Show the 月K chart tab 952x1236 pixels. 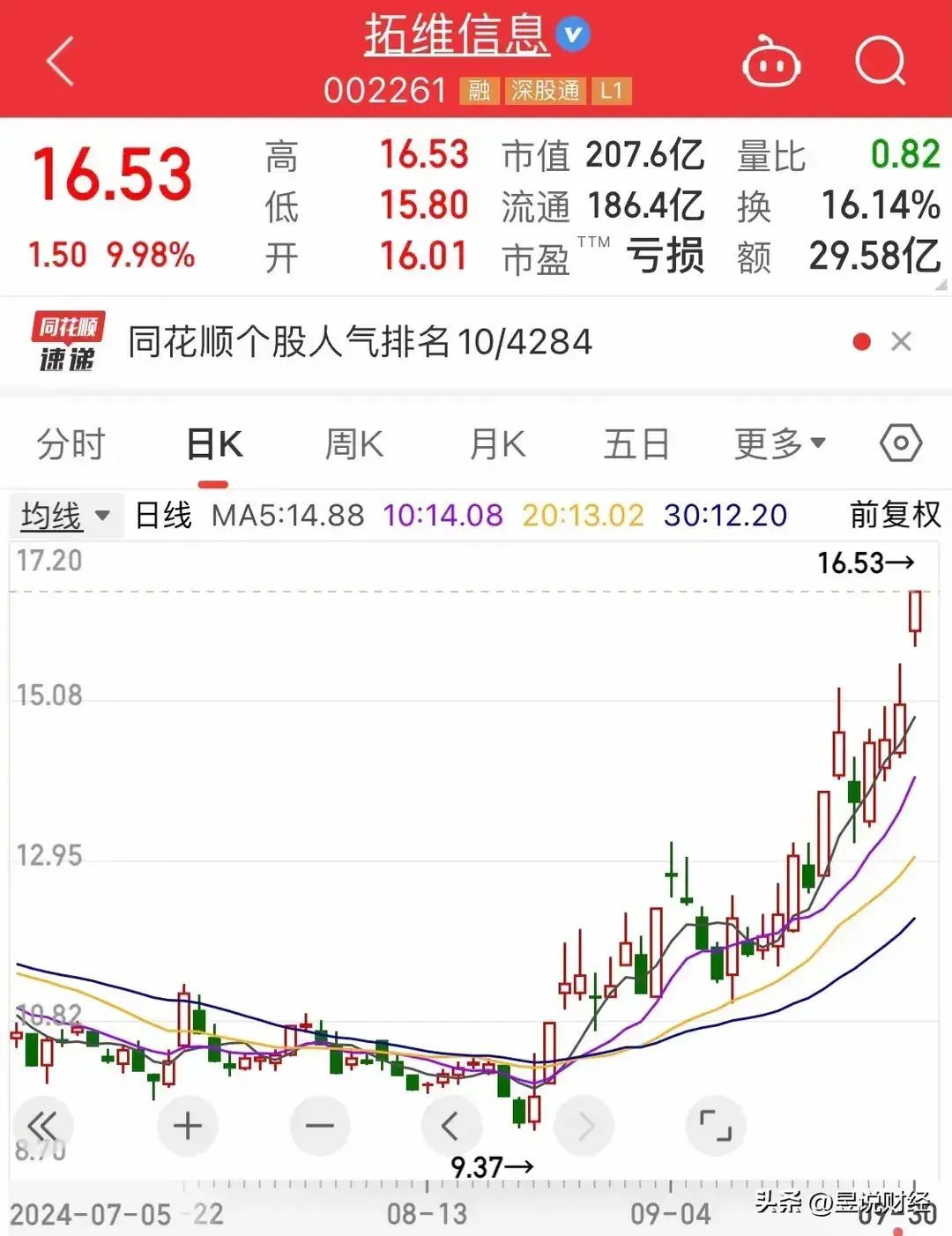coord(497,444)
